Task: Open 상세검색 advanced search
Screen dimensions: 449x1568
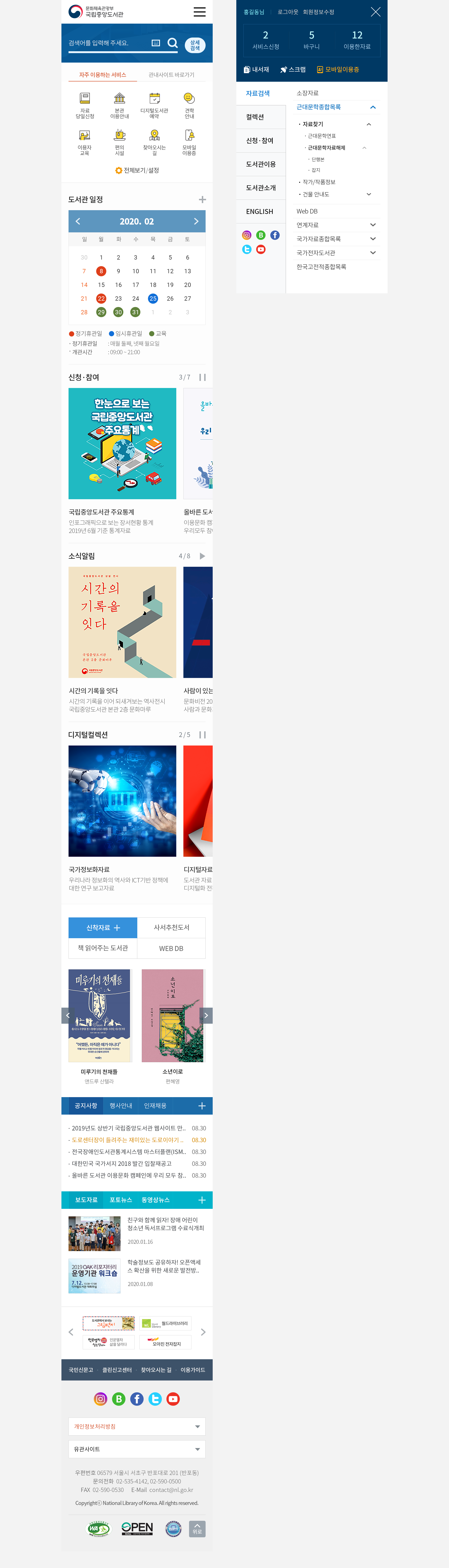Action: tap(195, 45)
